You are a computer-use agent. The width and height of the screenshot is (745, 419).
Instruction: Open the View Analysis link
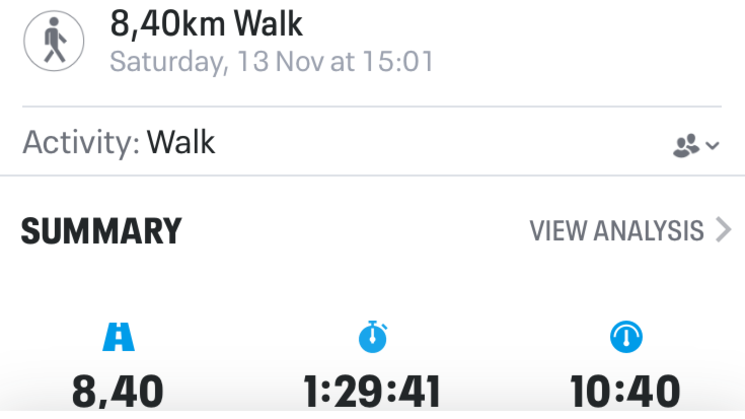[630, 231]
